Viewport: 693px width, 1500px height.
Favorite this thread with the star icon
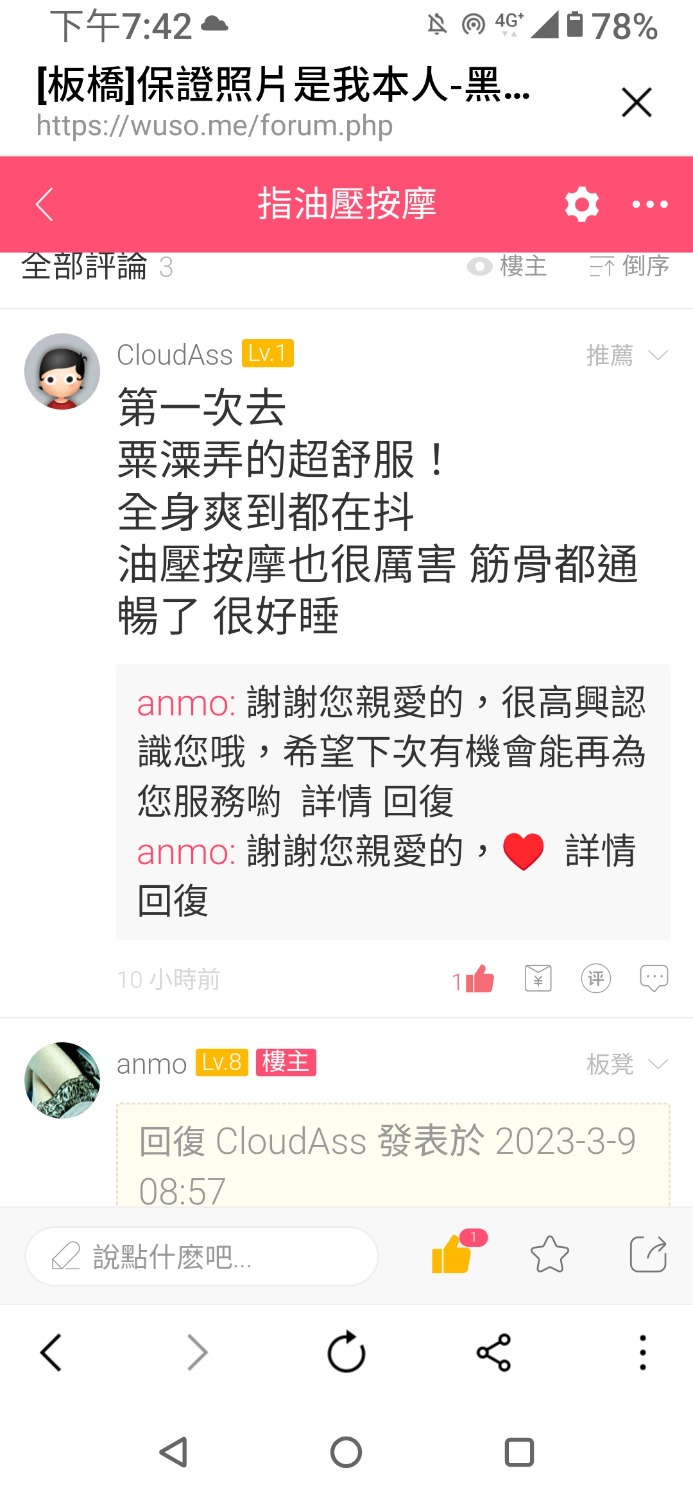click(x=550, y=1254)
